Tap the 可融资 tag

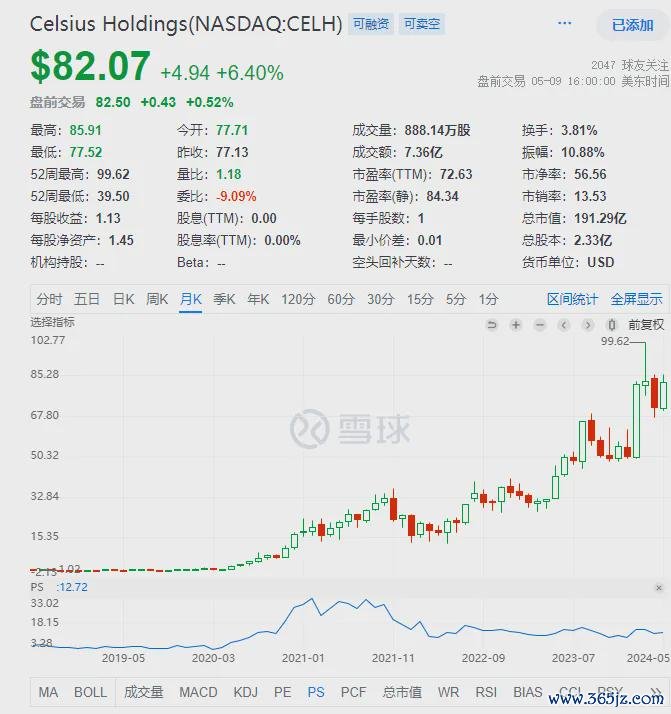(x=371, y=23)
